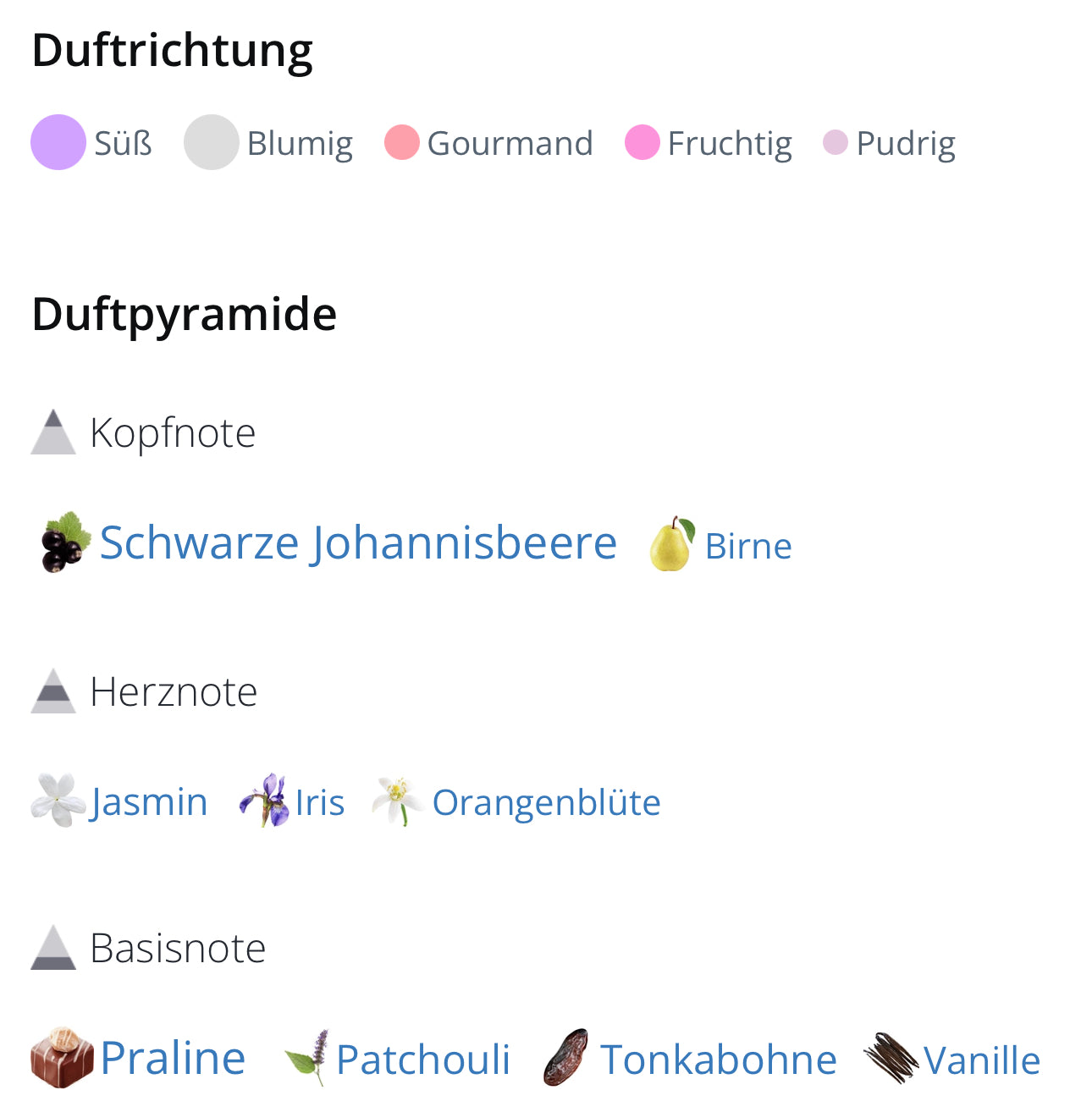Open the Vanille note page

pyautogui.click(x=981, y=1060)
